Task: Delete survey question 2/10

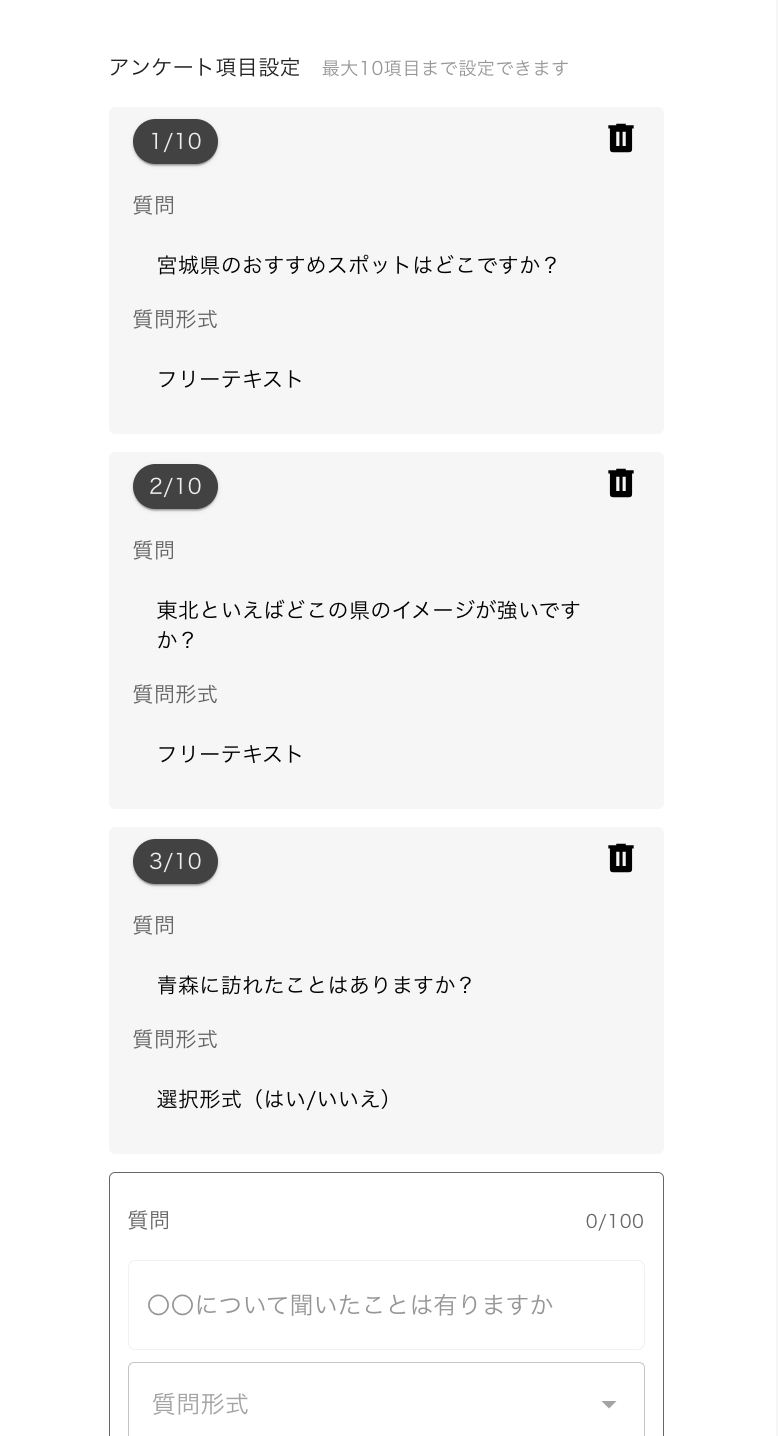Action: (621, 483)
